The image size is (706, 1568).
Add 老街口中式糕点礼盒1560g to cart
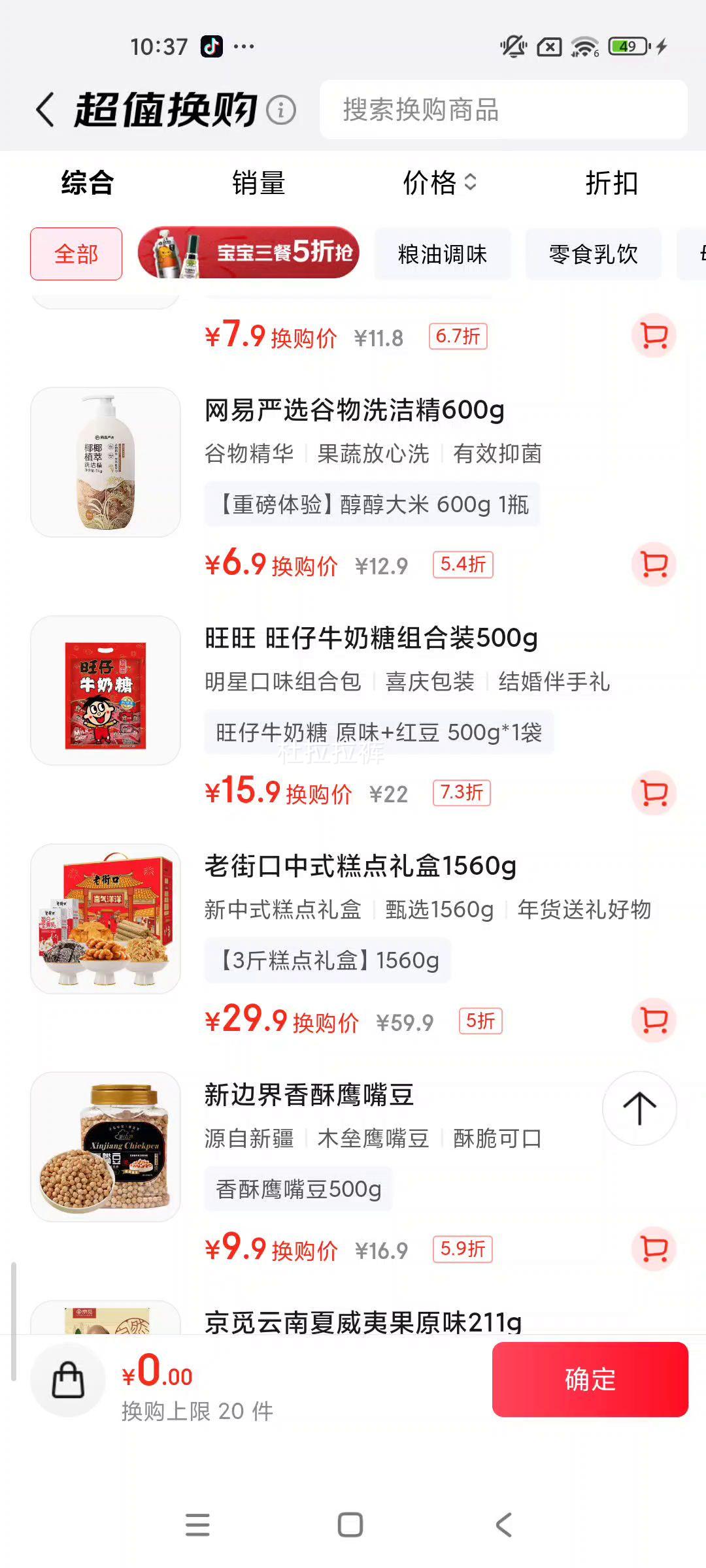(x=654, y=1021)
